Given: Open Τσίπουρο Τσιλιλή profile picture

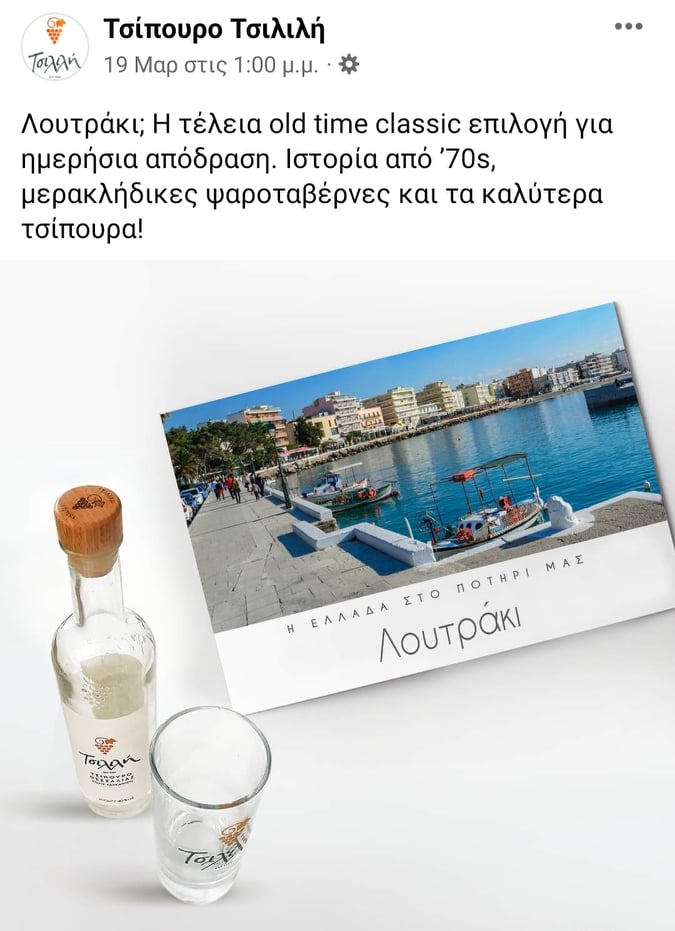Looking at the screenshot, I should pos(54,47).
